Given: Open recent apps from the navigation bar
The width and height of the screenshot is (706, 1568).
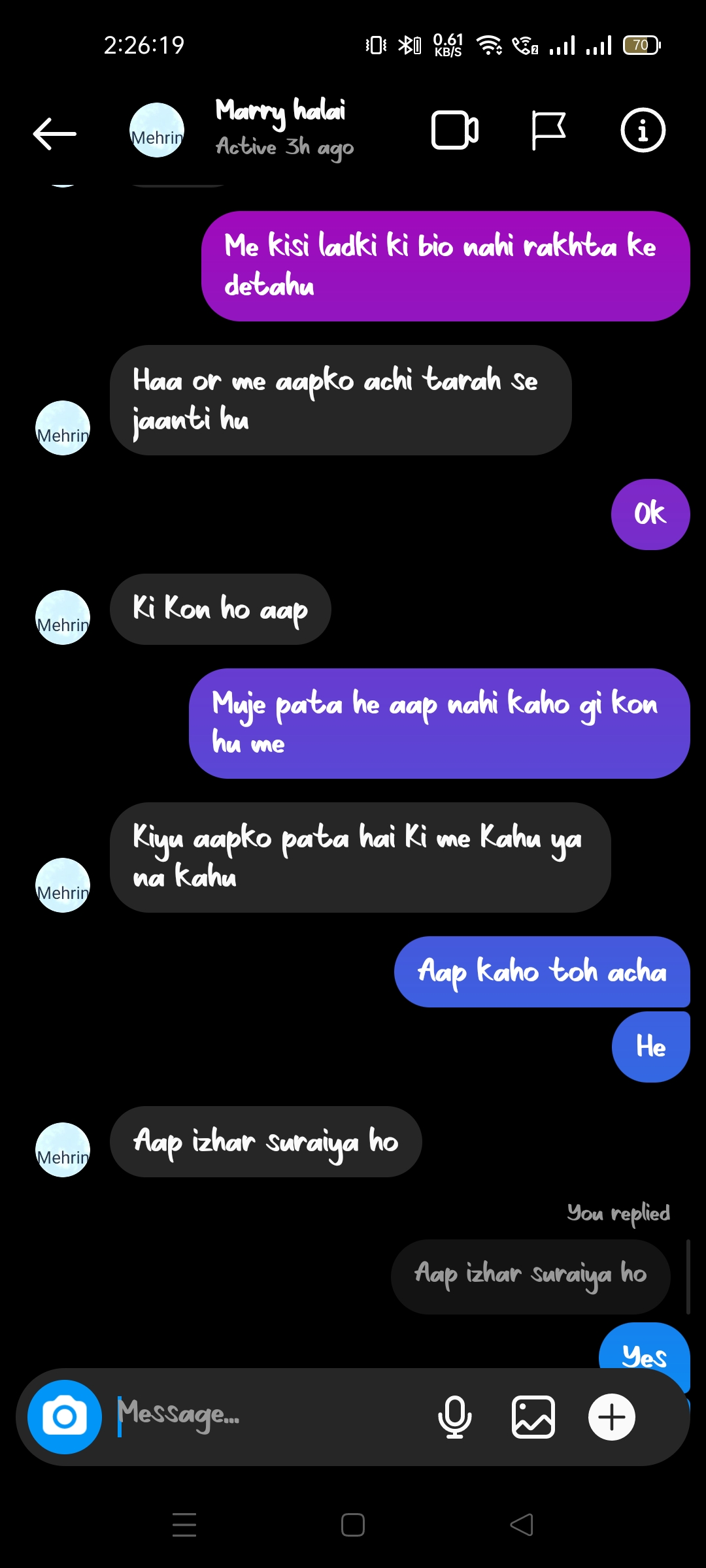Looking at the screenshot, I should click(184, 1525).
